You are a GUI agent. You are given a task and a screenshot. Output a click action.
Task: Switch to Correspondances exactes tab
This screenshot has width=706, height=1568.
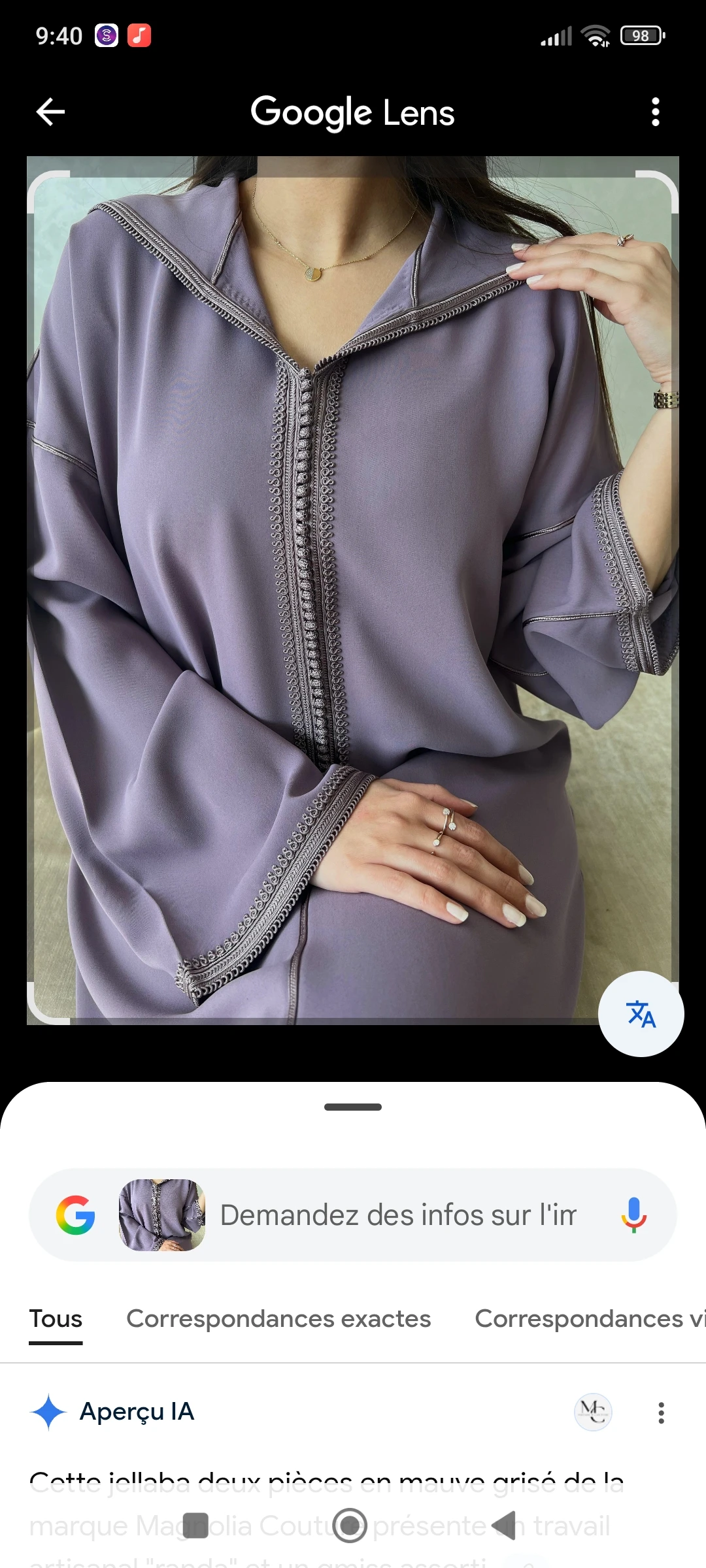pos(278,1319)
